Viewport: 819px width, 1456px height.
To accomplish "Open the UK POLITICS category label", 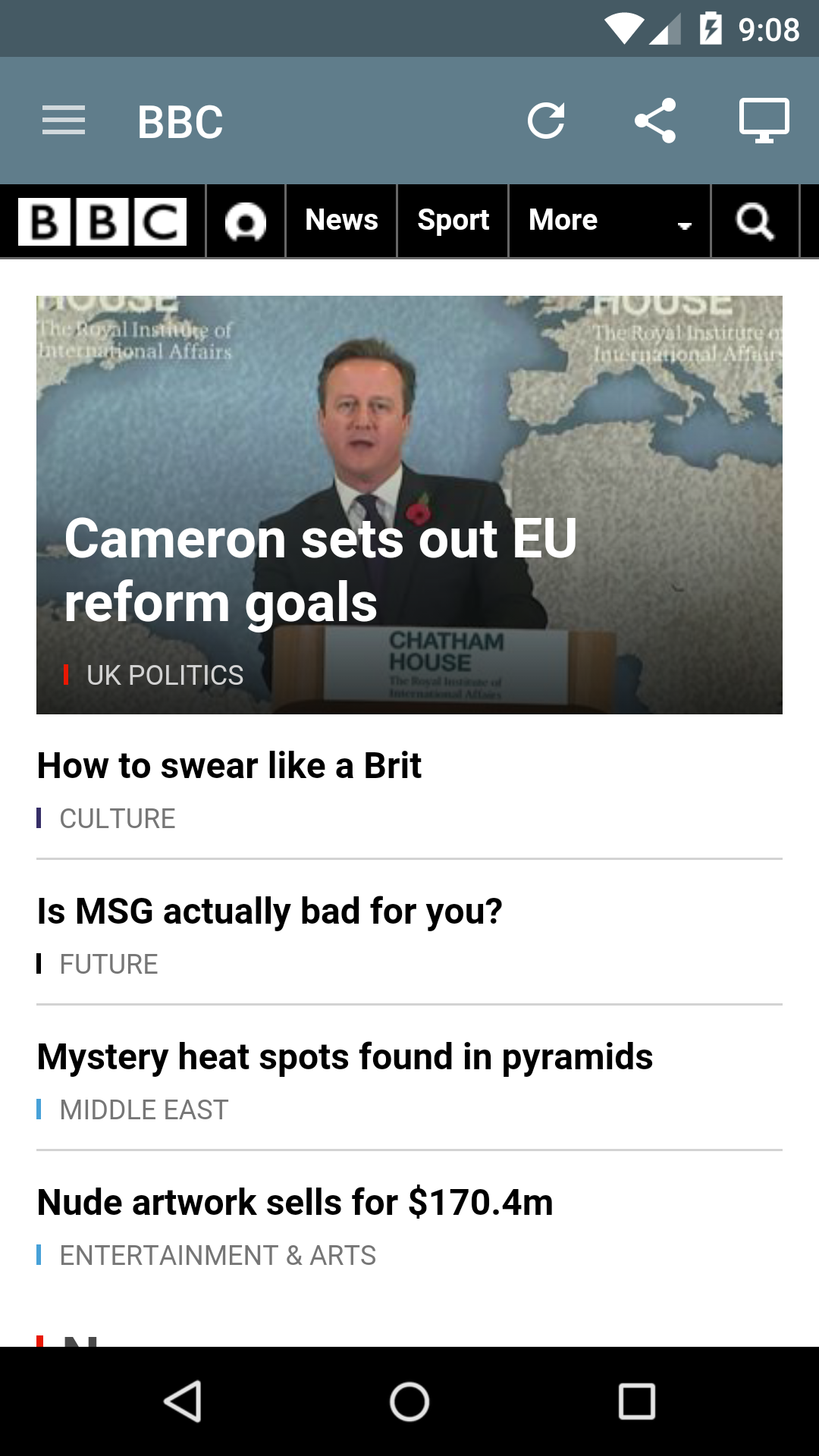I will pyautogui.click(x=165, y=675).
